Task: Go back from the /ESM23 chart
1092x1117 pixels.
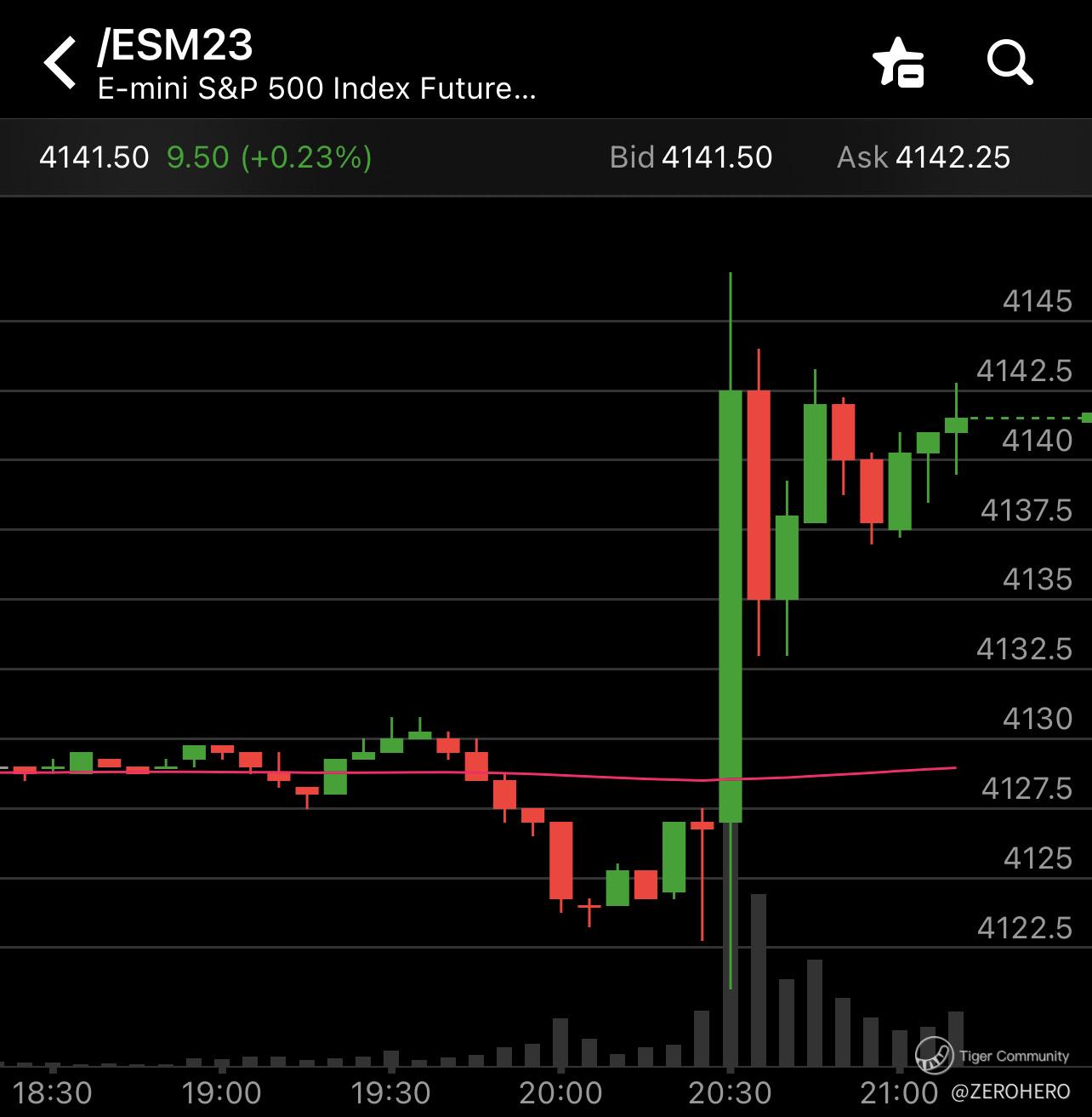Action: [x=60, y=62]
